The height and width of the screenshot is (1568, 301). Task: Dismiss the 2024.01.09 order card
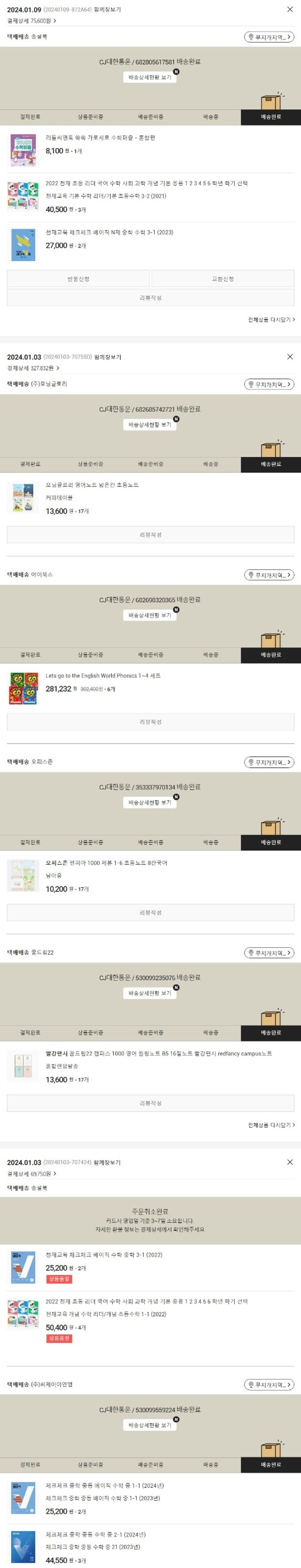(289, 10)
